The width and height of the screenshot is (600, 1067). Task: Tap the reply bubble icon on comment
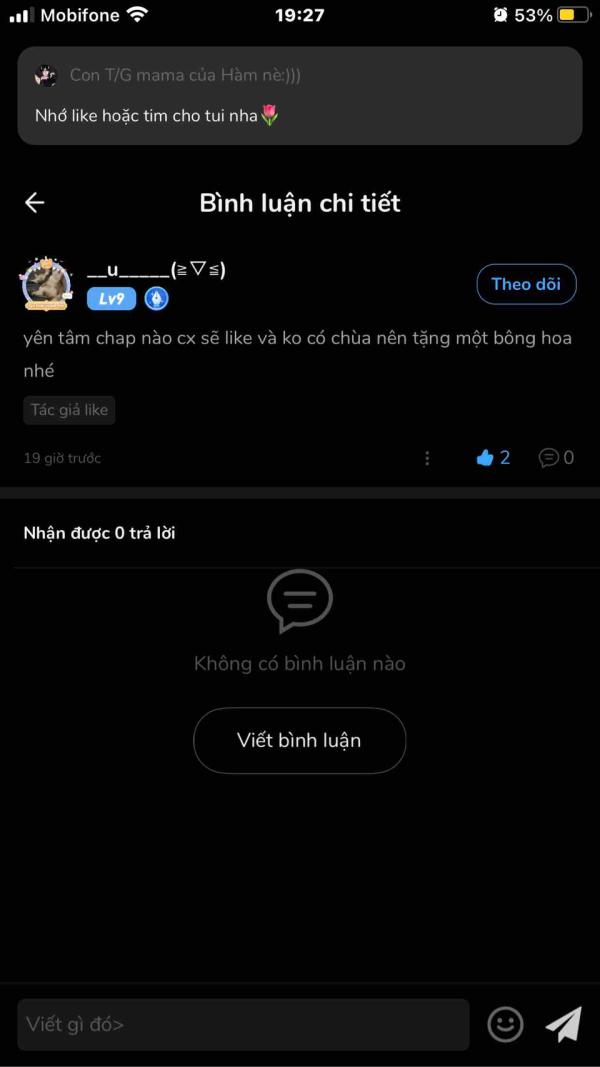(549, 458)
